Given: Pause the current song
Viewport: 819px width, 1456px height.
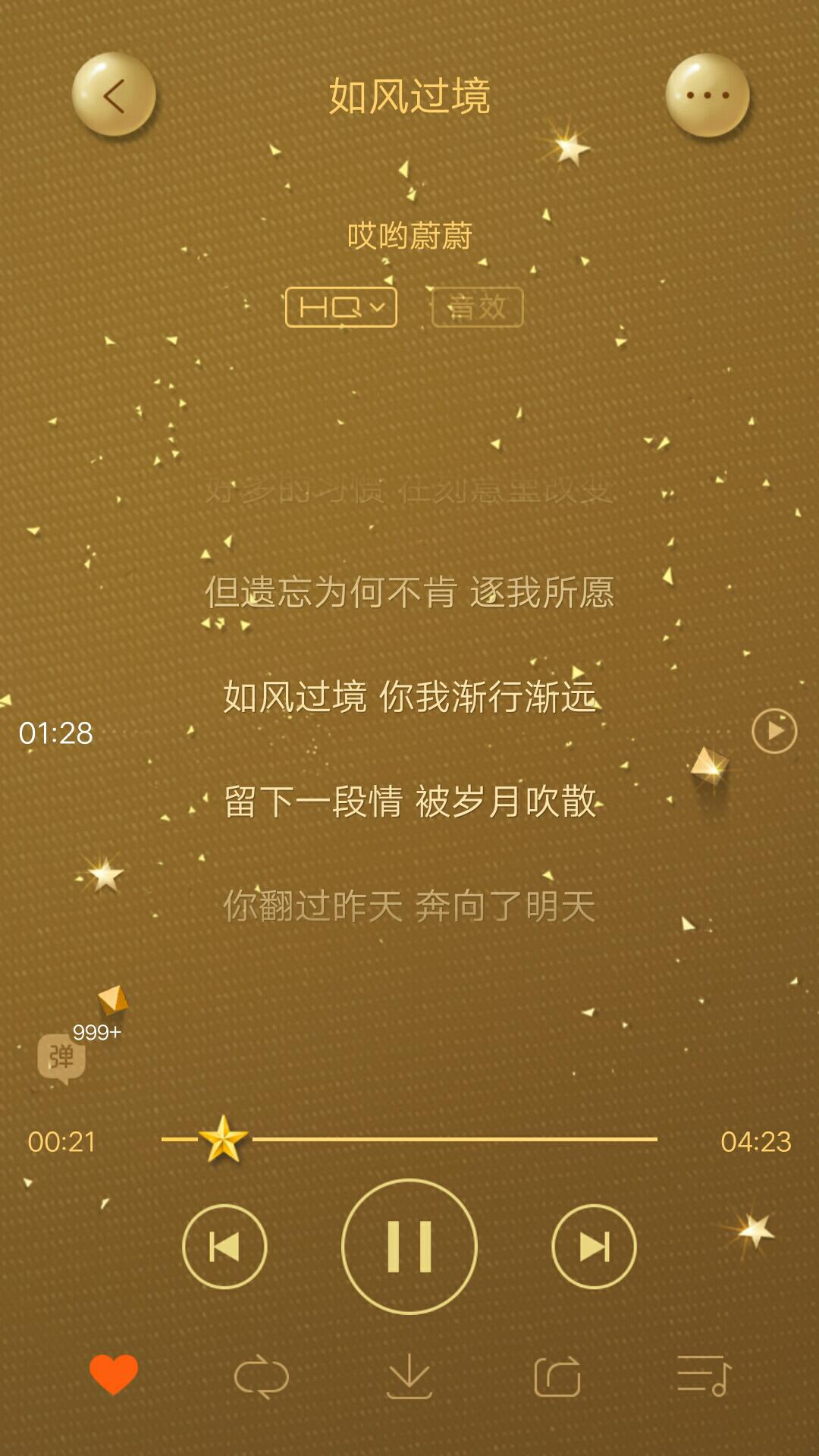Looking at the screenshot, I should click(x=409, y=1247).
